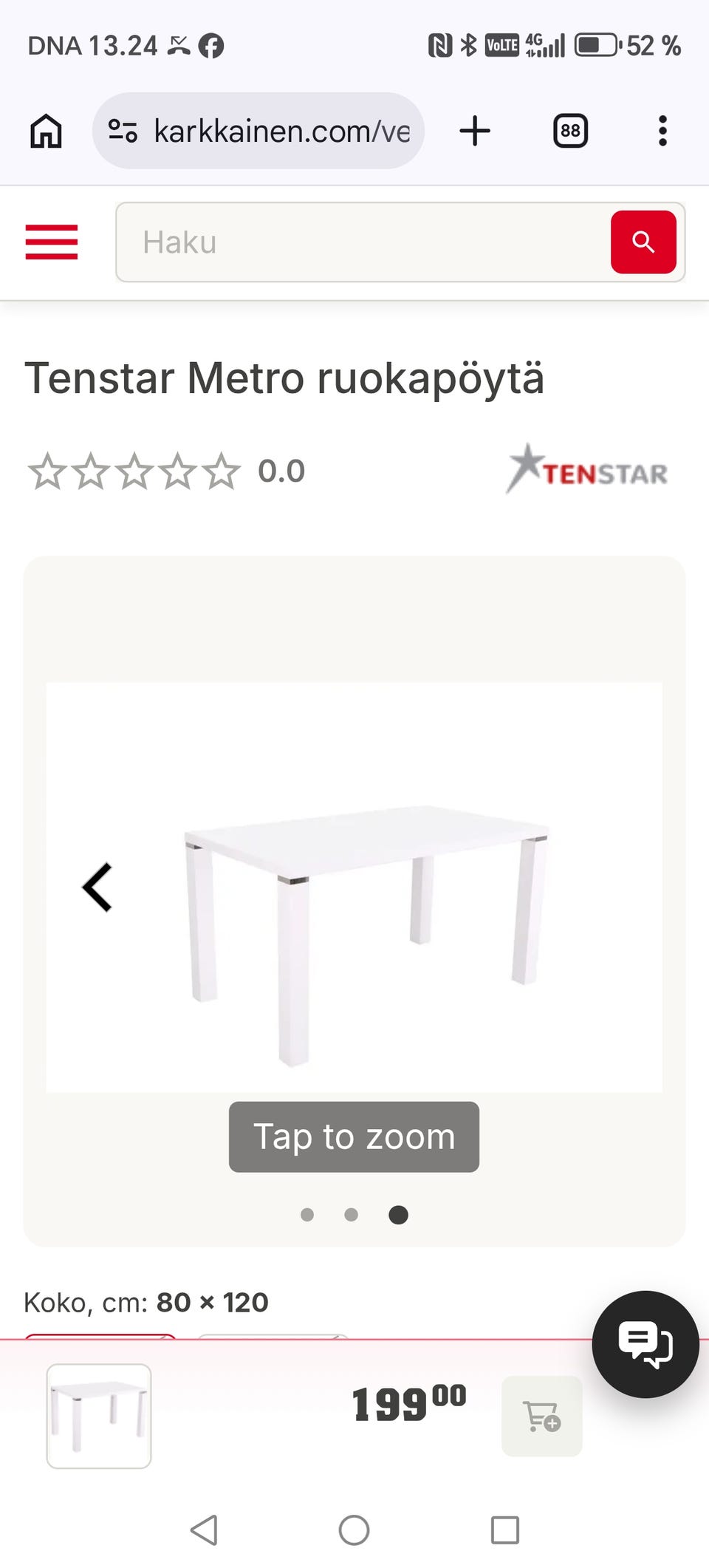Add the table to the shopping cart

click(x=541, y=1416)
